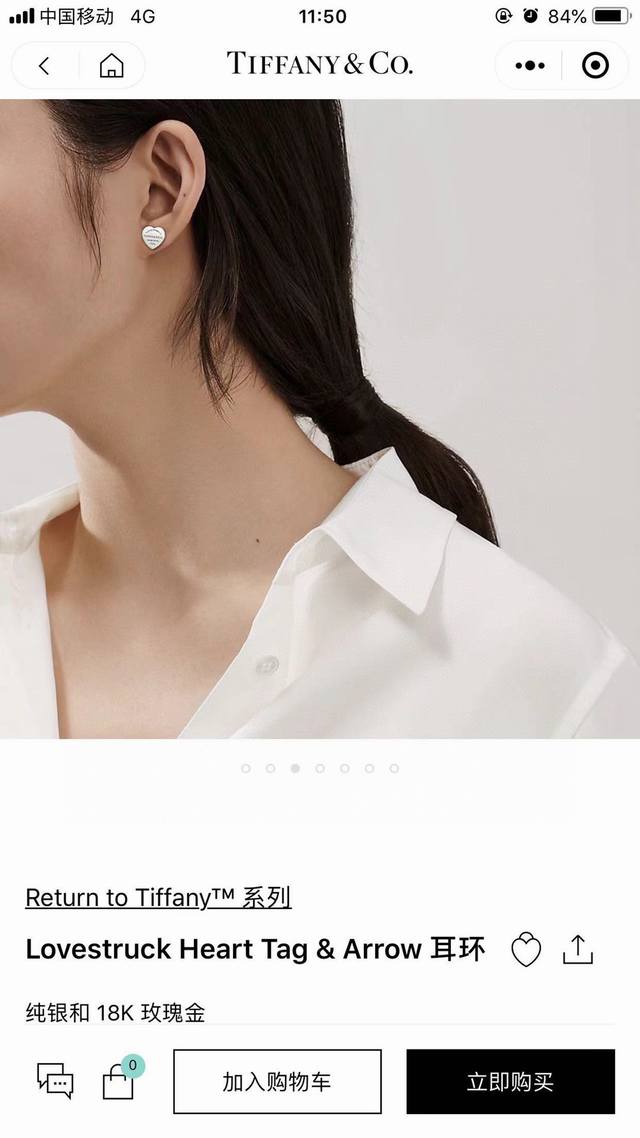Image resolution: width=640 pixels, height=1138 pixels.
Task: Tap 加入购物车 to add to cart
Action: pos(277,1081)
